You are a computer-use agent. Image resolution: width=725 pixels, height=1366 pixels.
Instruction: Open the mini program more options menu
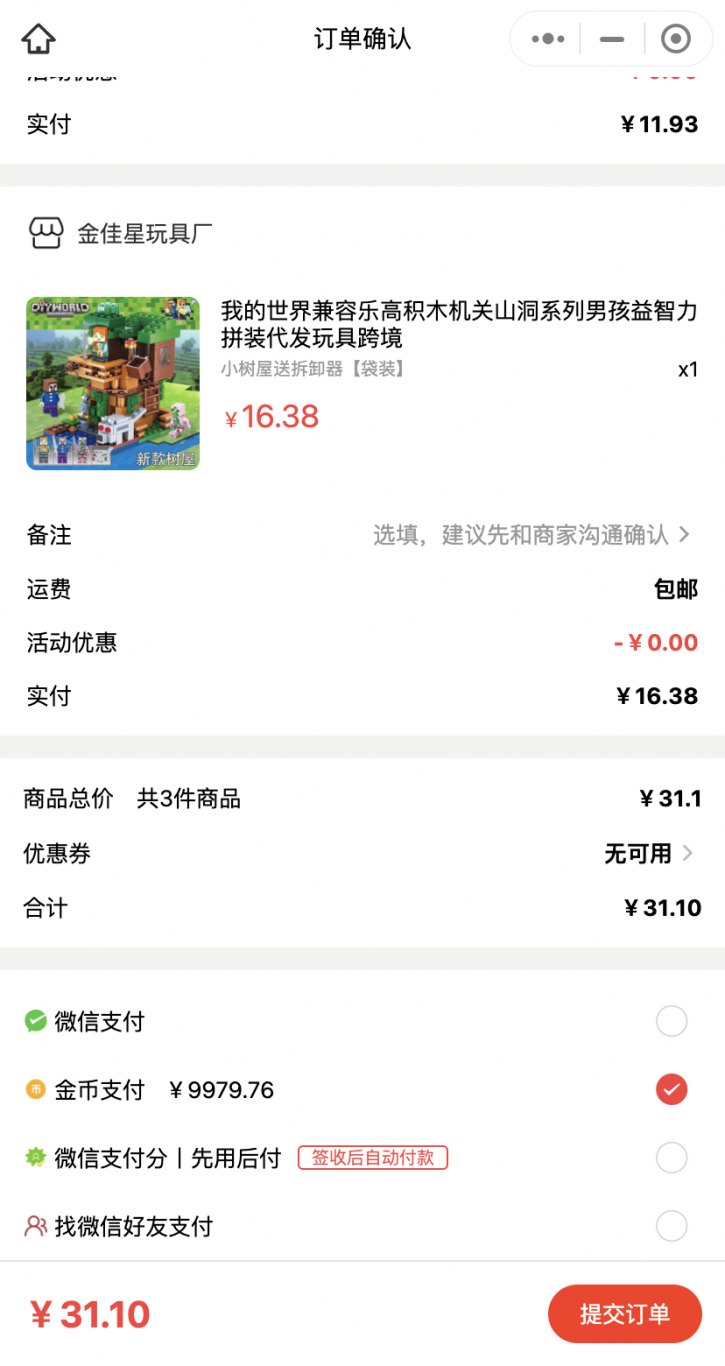click(x=548, y=40)
